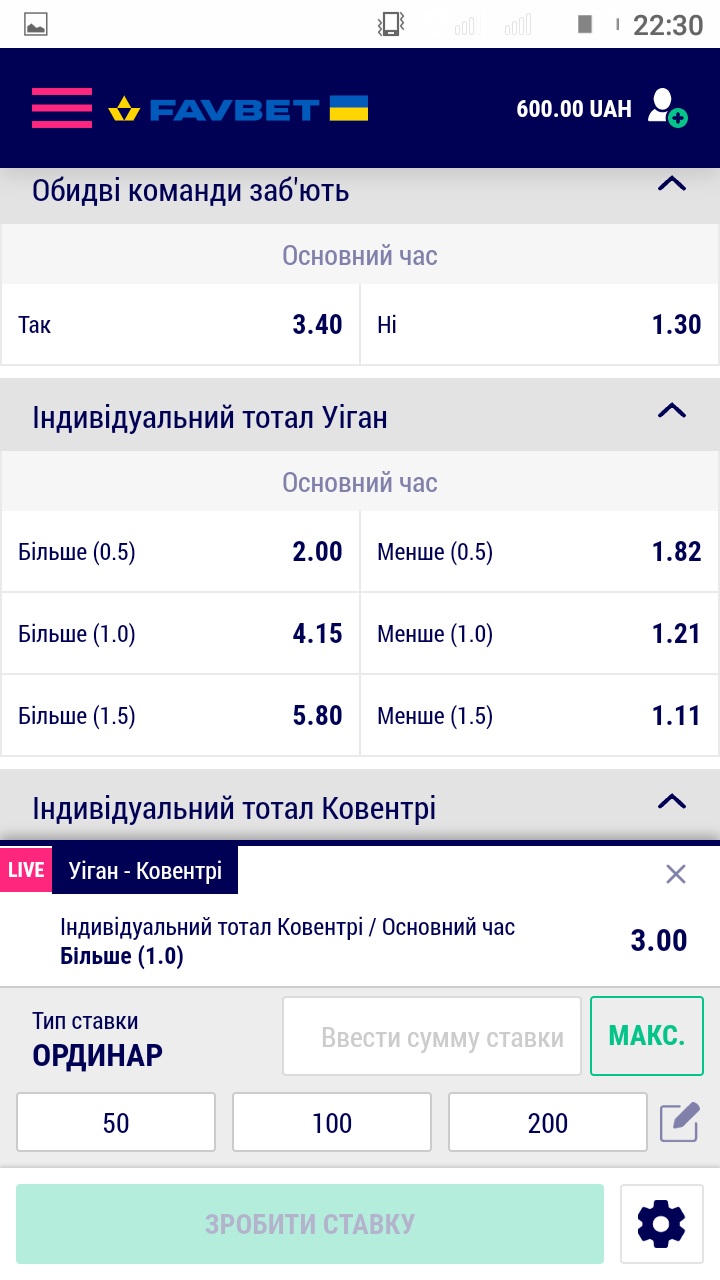Image resolution: width=720 pixels, height=1280 pixels.
Task: Open bet slip settings gear
Action: [661, 1224]
